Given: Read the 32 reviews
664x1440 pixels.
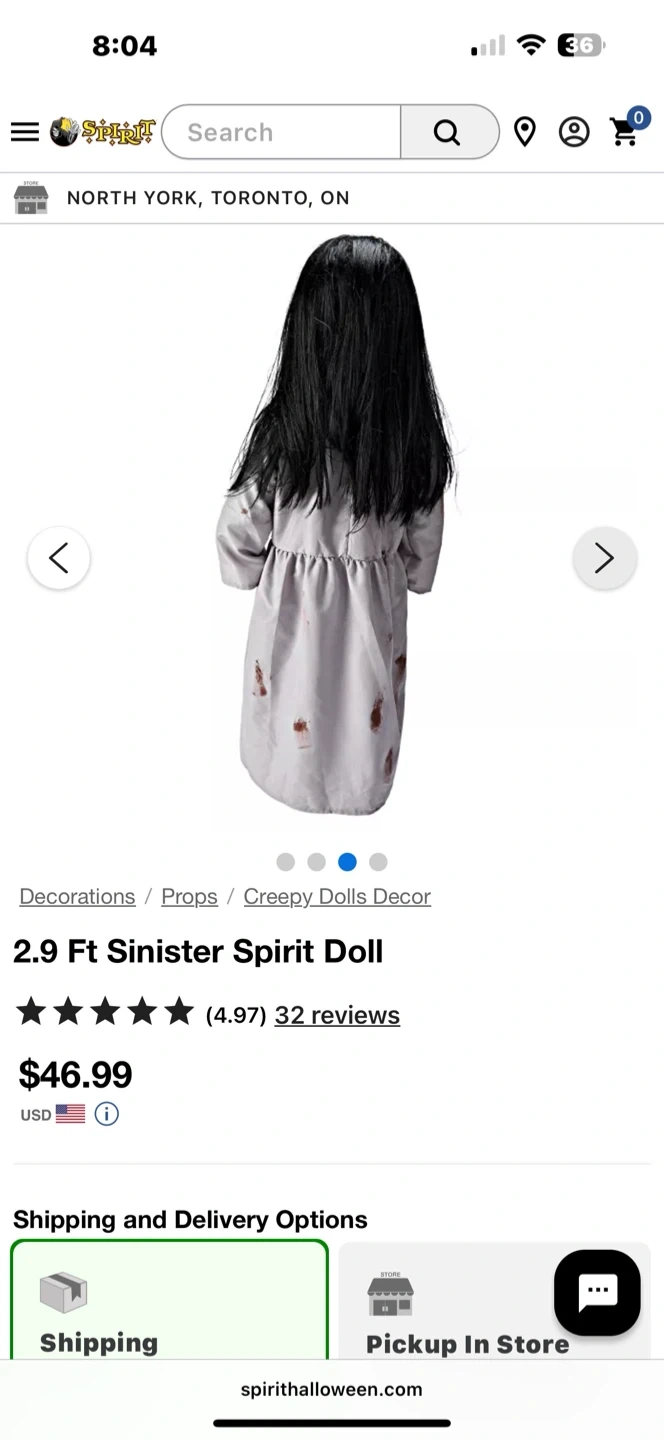Looking at the screenshot, I should [x=337, y=1015].
